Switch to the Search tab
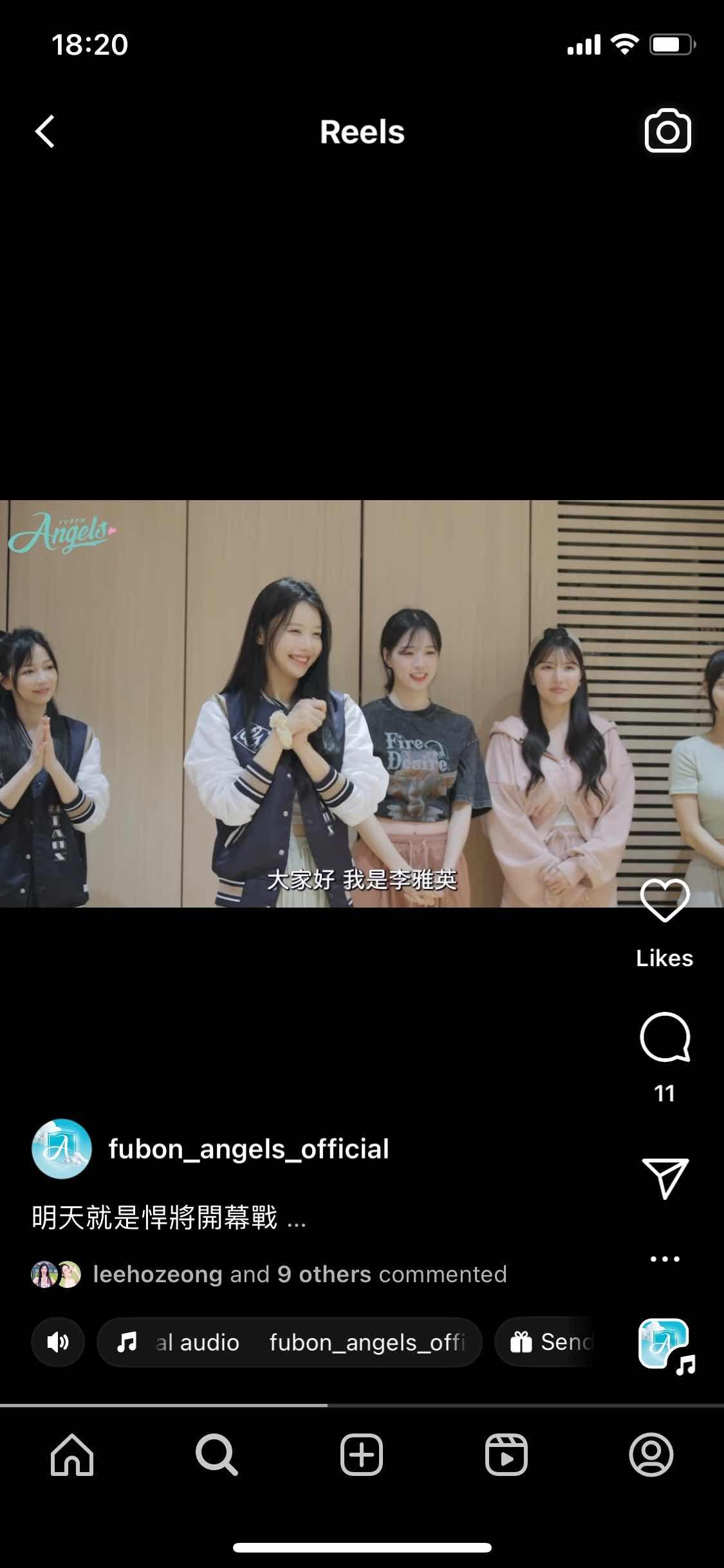This screenshot has width=724, height=1568. pos(217,1455)
